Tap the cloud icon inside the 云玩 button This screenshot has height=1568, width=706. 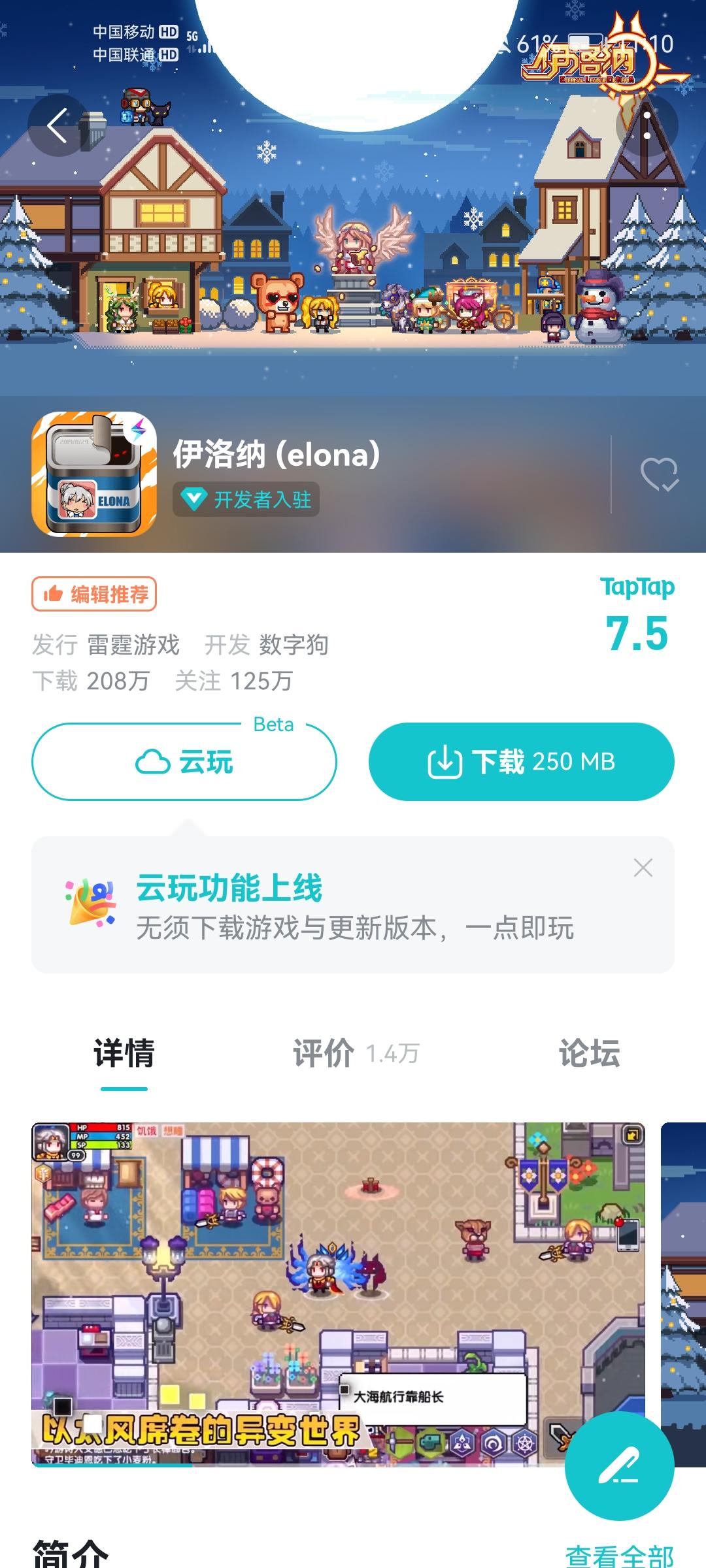[152, 762]
